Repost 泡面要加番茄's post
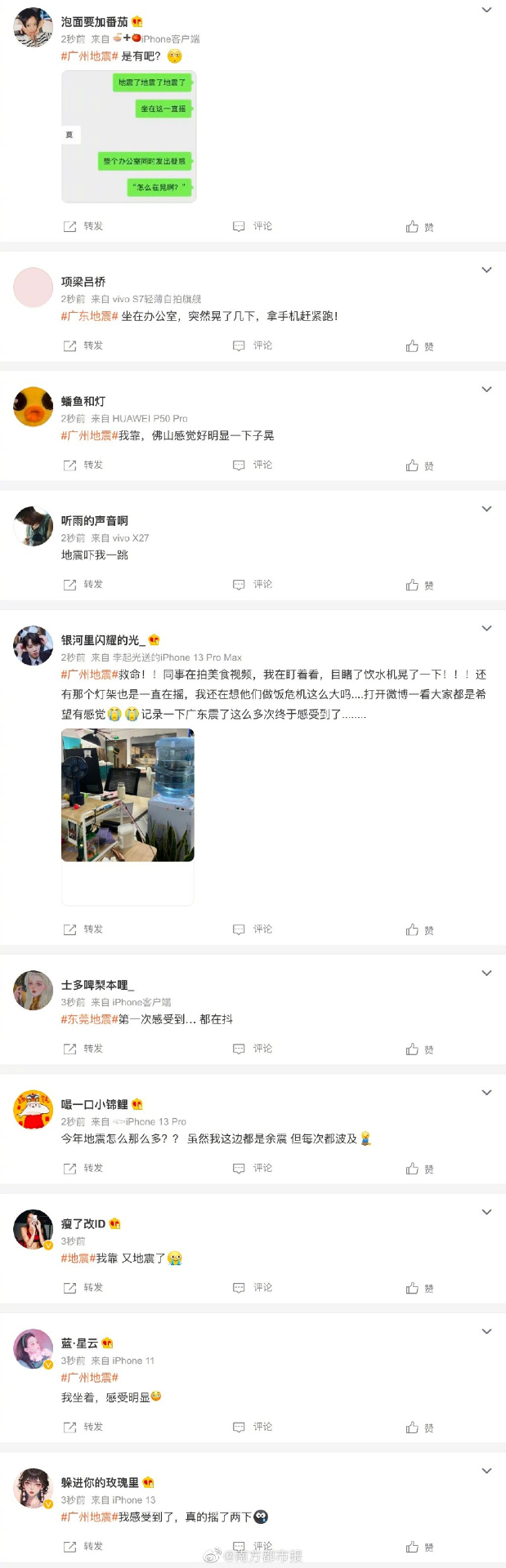506x1568 pixels. (x=83, y=226)
